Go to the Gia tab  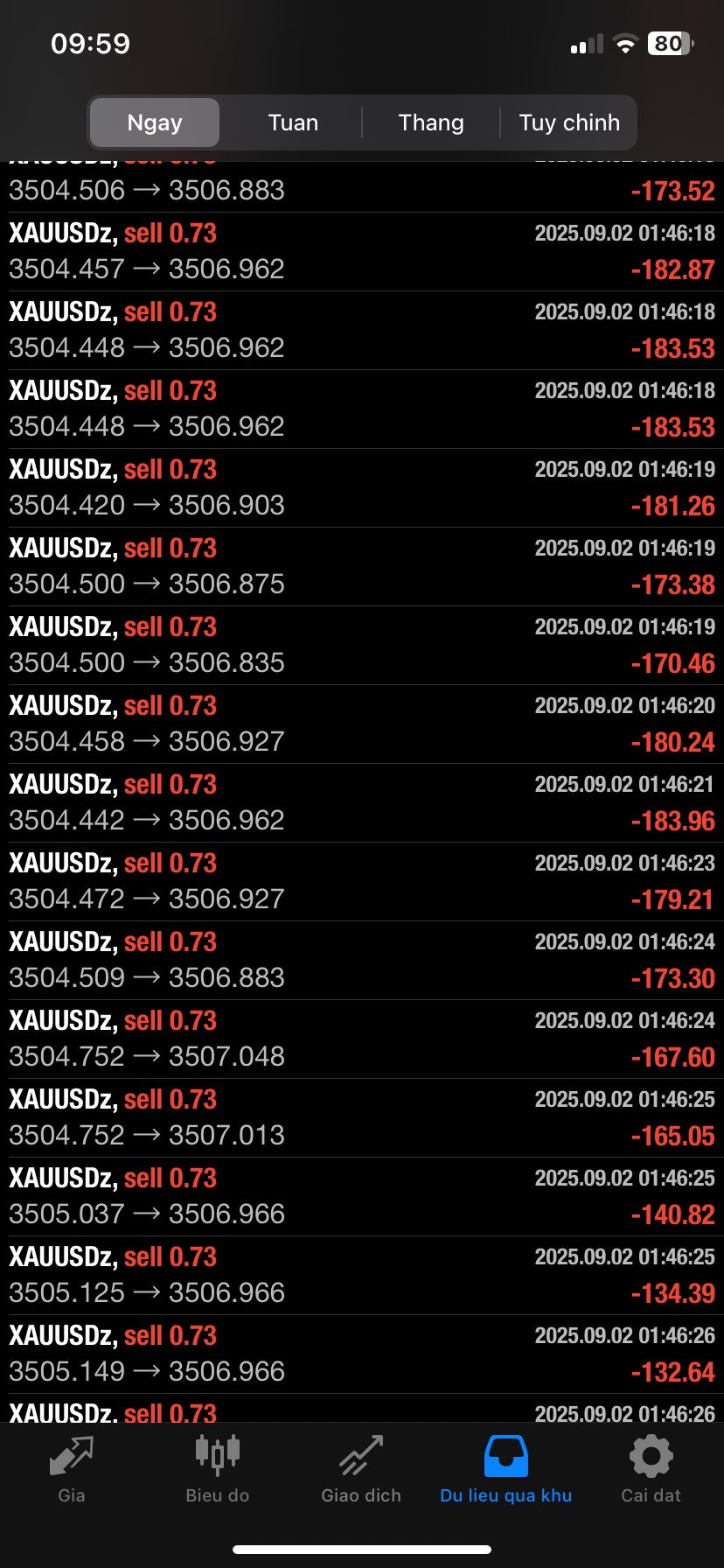pos(72,1469)
